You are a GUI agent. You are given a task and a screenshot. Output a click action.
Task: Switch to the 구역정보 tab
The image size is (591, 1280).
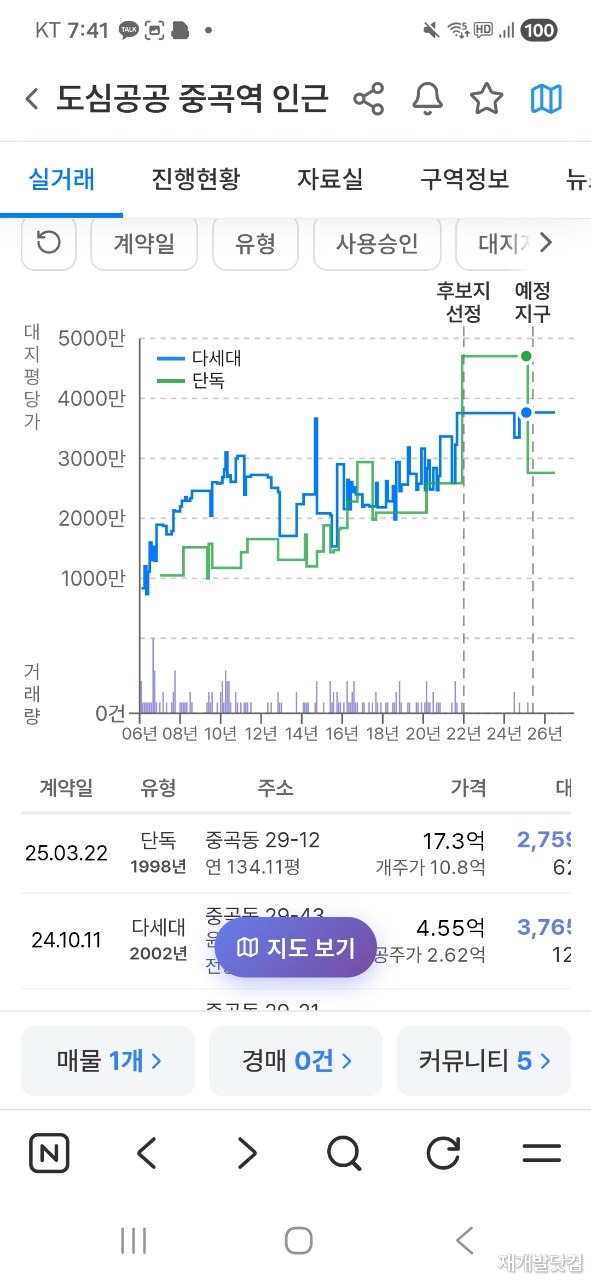pyautogui.click(x=464, y=179)
